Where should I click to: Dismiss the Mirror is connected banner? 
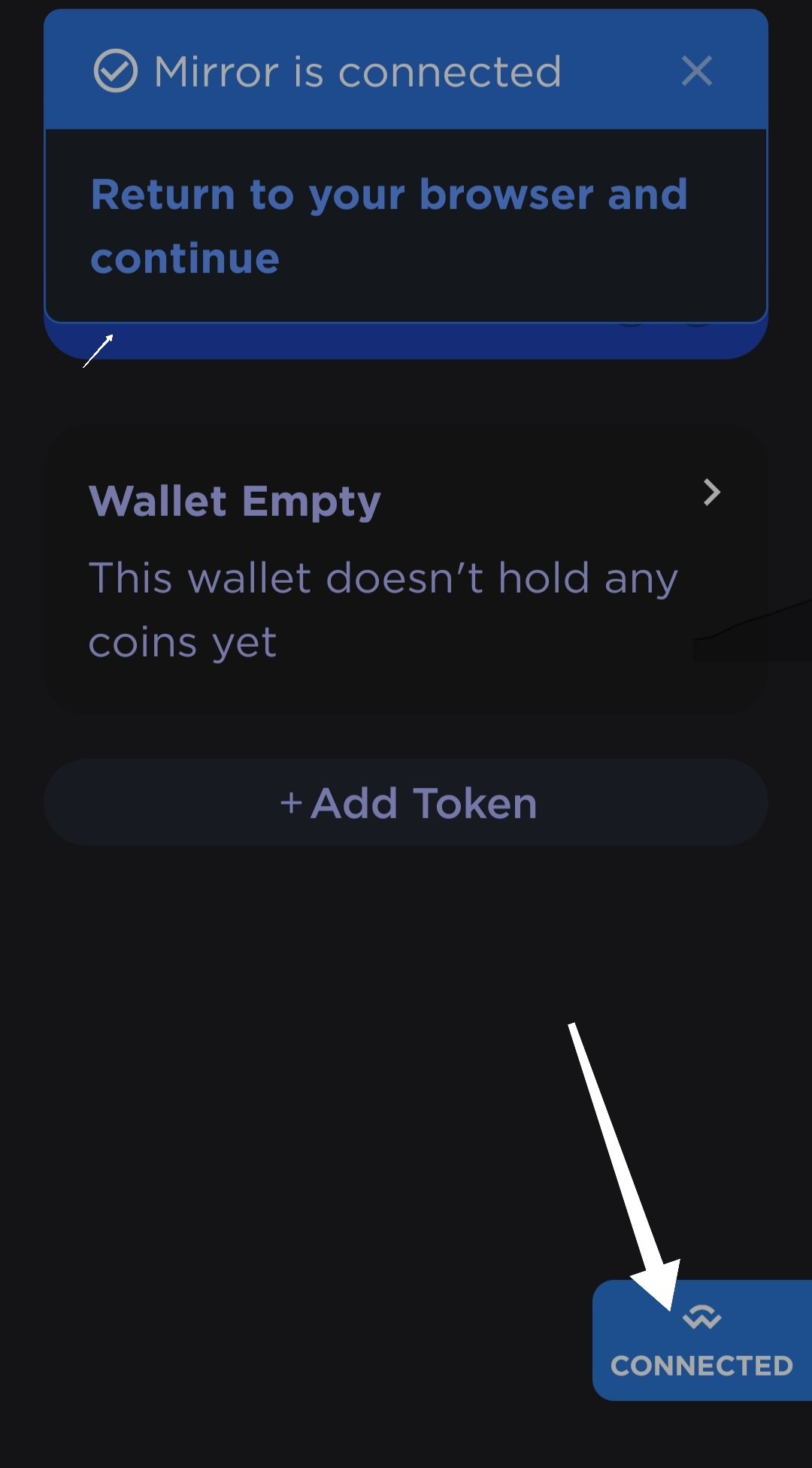[x=696, y=71]
